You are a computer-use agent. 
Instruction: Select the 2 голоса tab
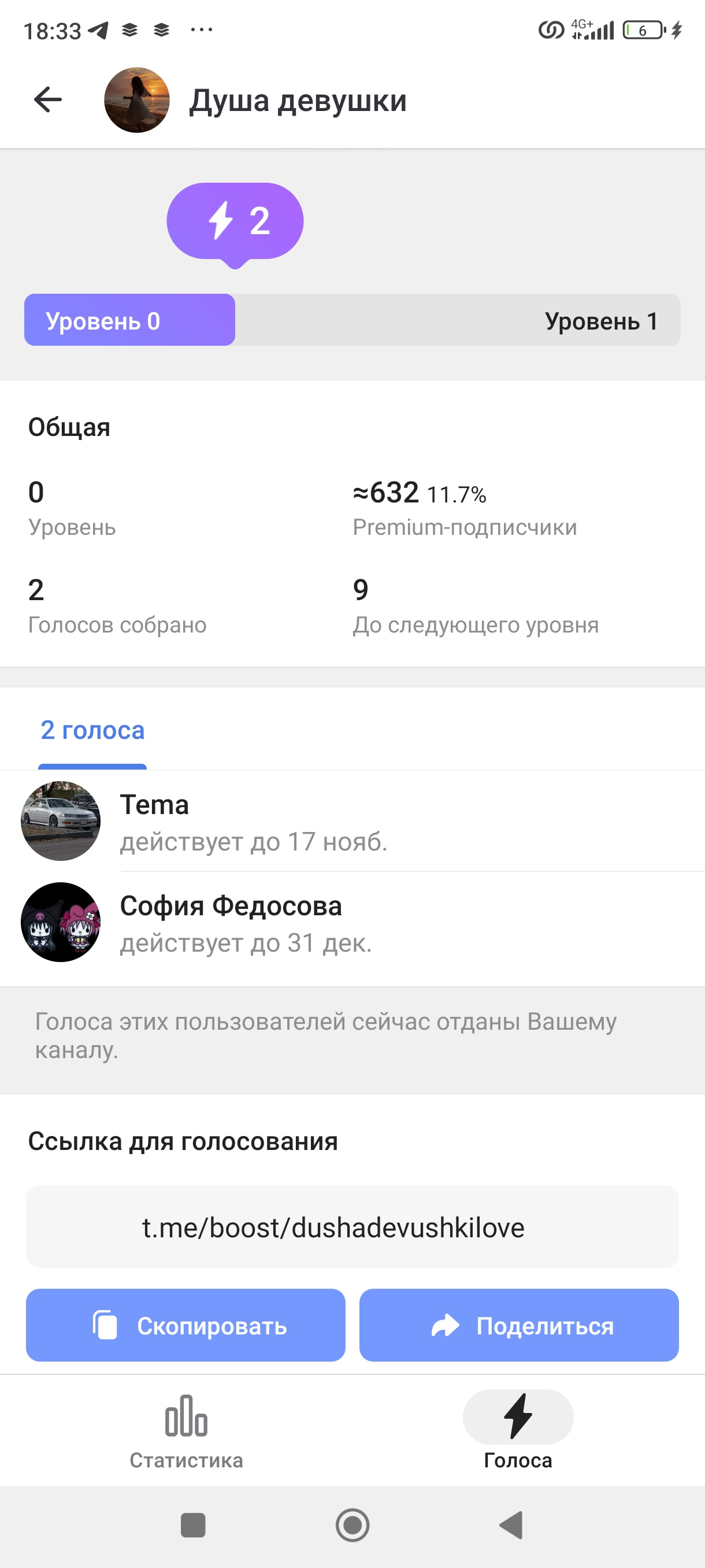tap(92, 730)
